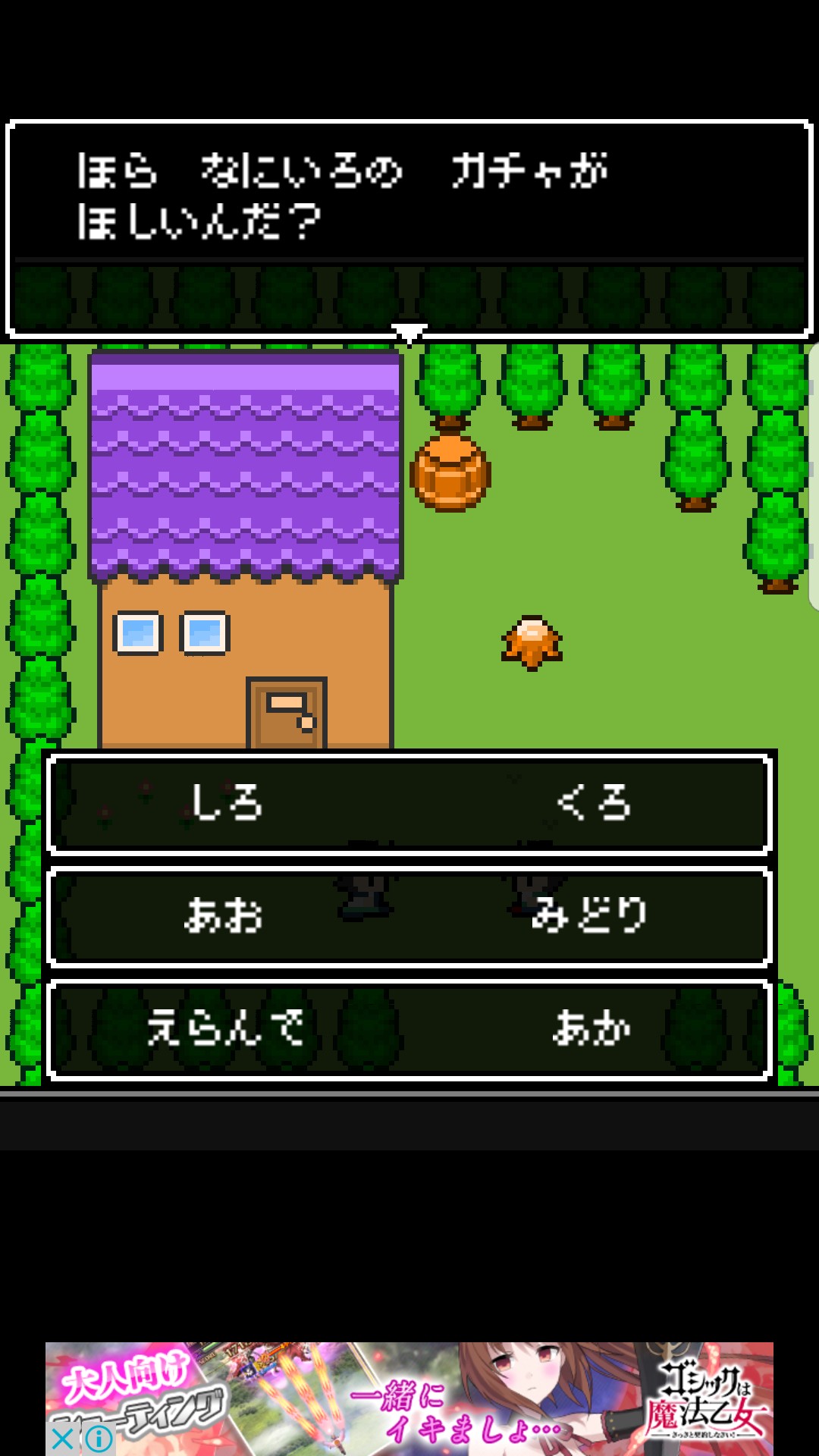Pick the あか (red) gacha option
The width and height of the screenshot is (819, 1456).
tap(592, 1028)
